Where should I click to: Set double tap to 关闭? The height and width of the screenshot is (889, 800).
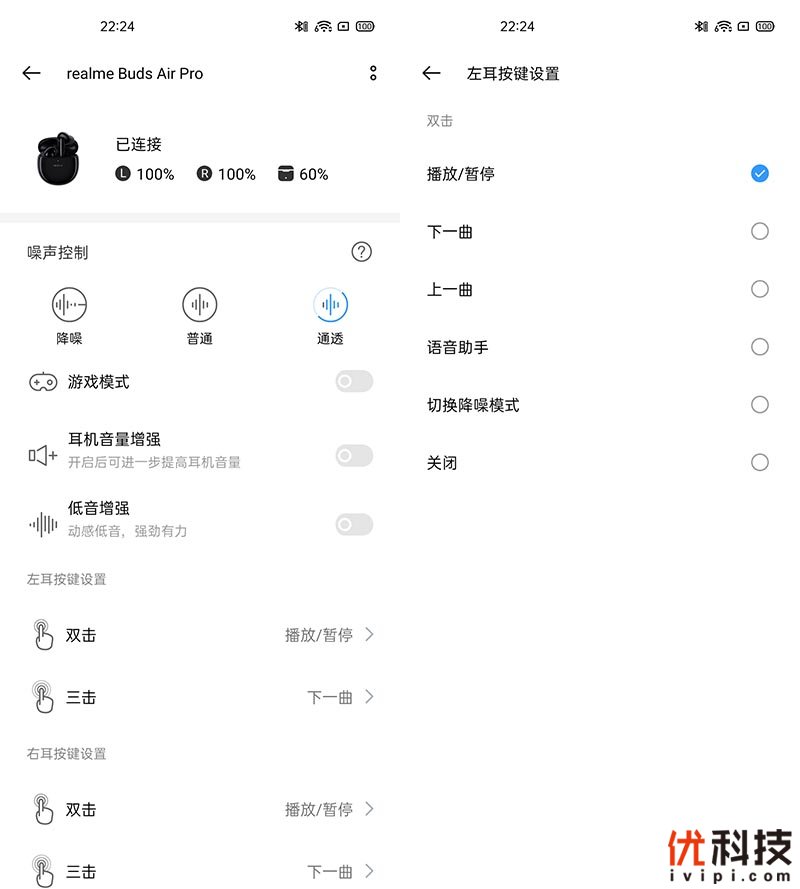tap(760, 462)
